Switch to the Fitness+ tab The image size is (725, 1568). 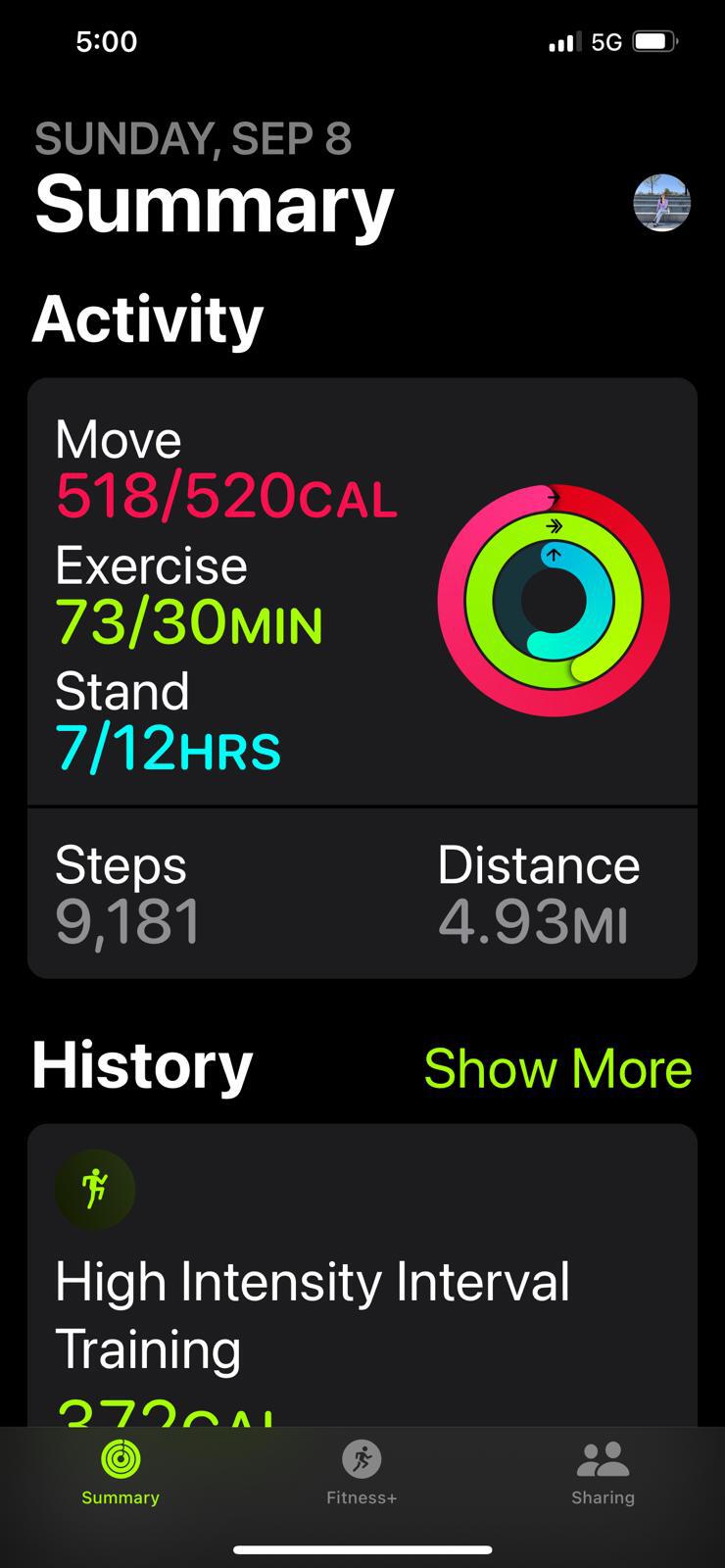tap(362, 1473)
